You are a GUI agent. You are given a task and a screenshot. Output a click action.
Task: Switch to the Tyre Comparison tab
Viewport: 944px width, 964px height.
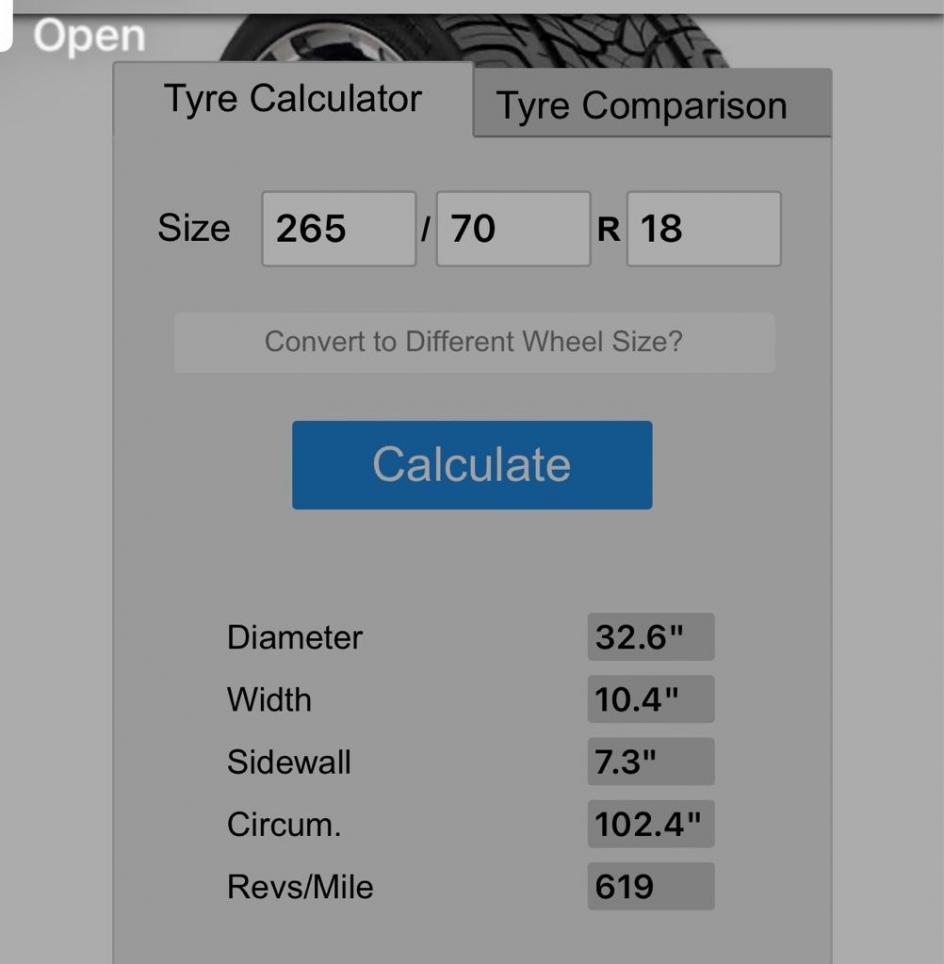(x=650, y=105)
